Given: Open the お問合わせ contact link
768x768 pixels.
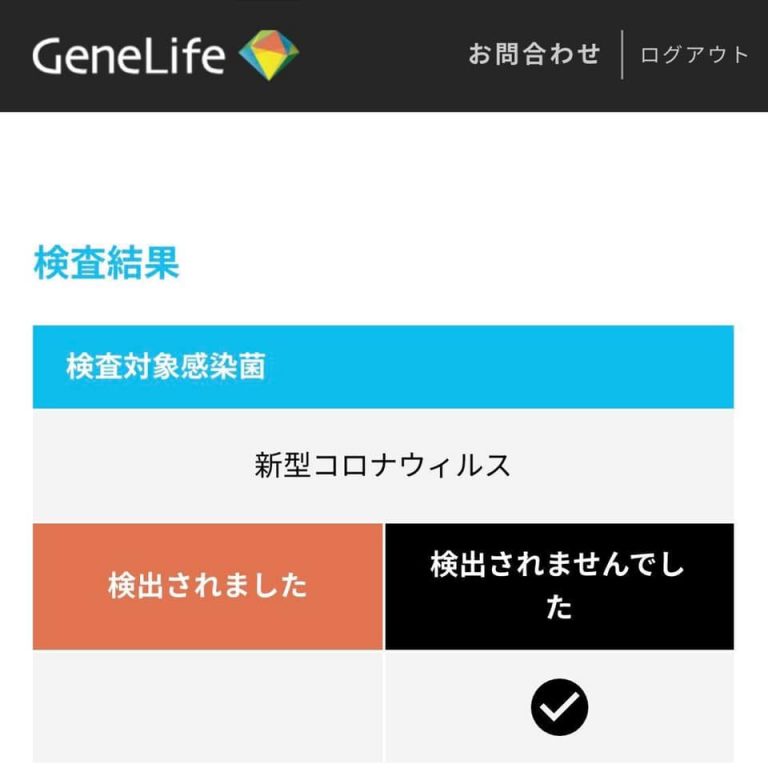Looking at the screenshot, I should [534, 54].
